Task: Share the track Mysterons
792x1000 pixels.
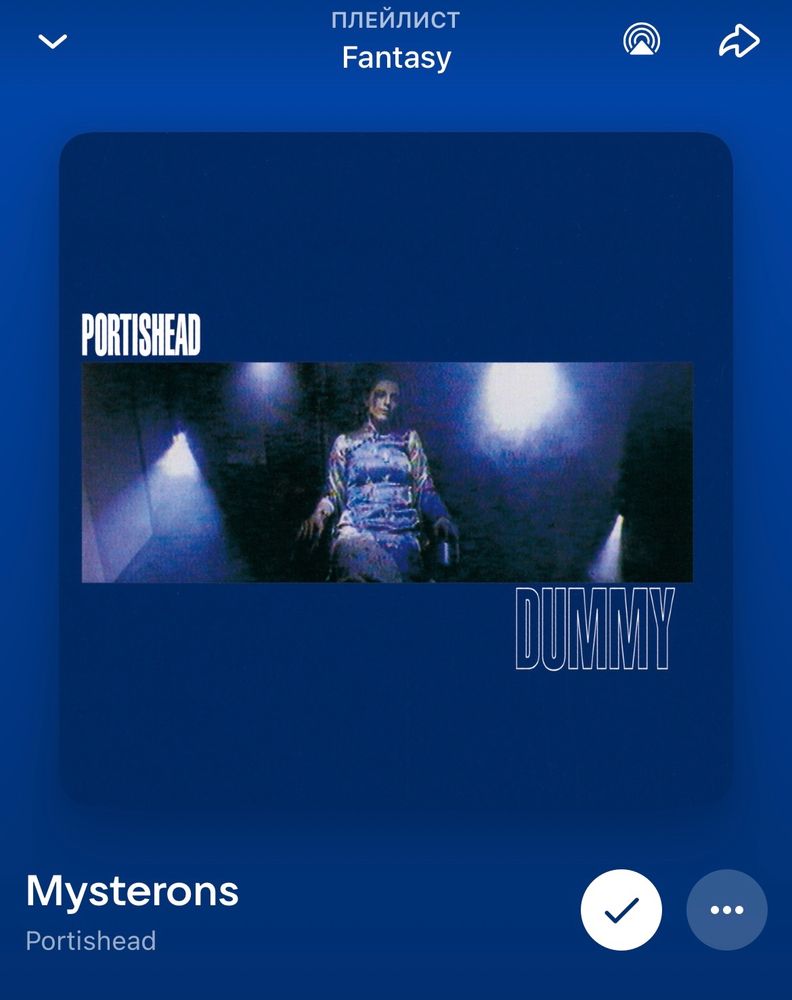Action: coord(740,41)
